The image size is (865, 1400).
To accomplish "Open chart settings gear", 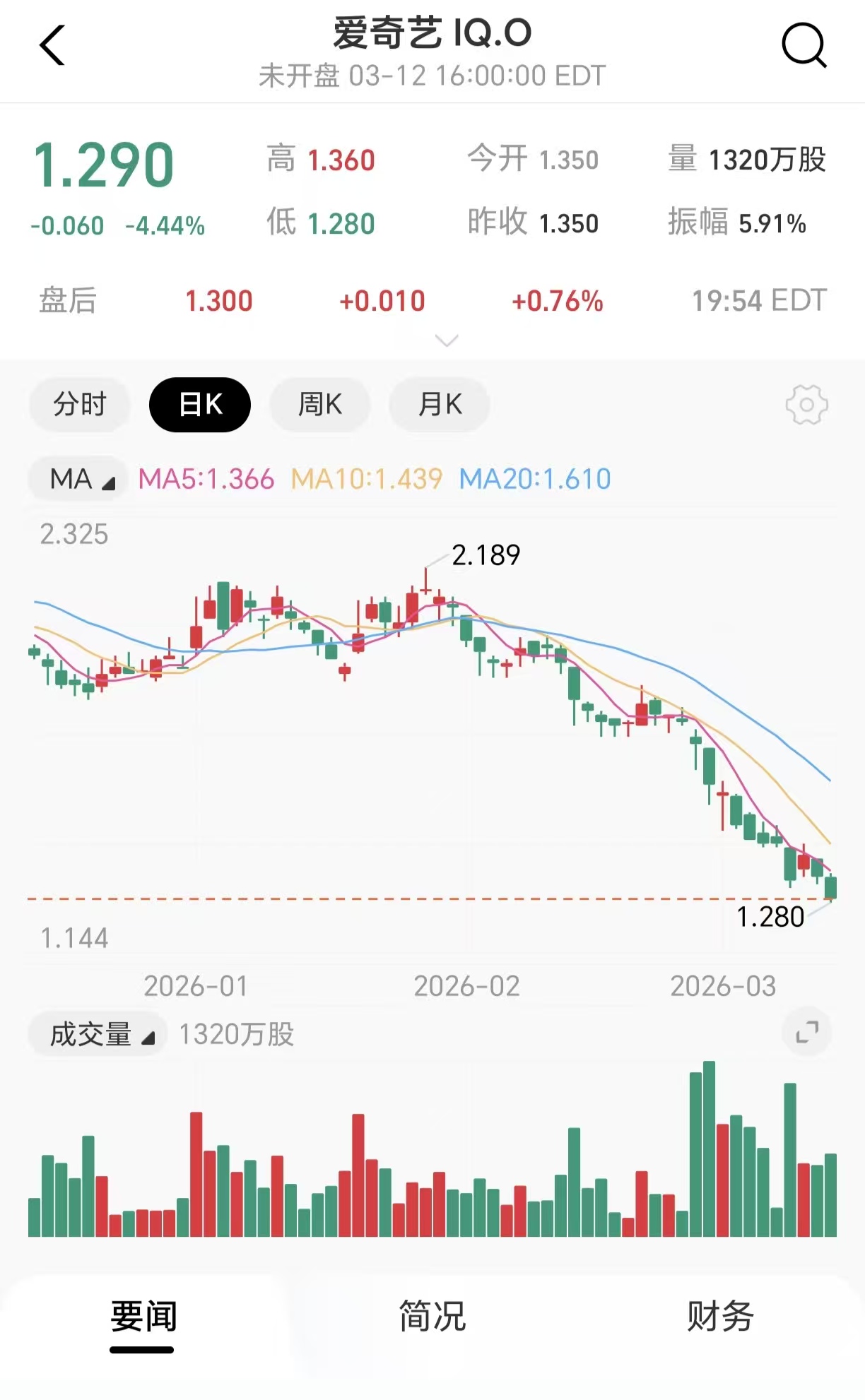I will 806,405.
